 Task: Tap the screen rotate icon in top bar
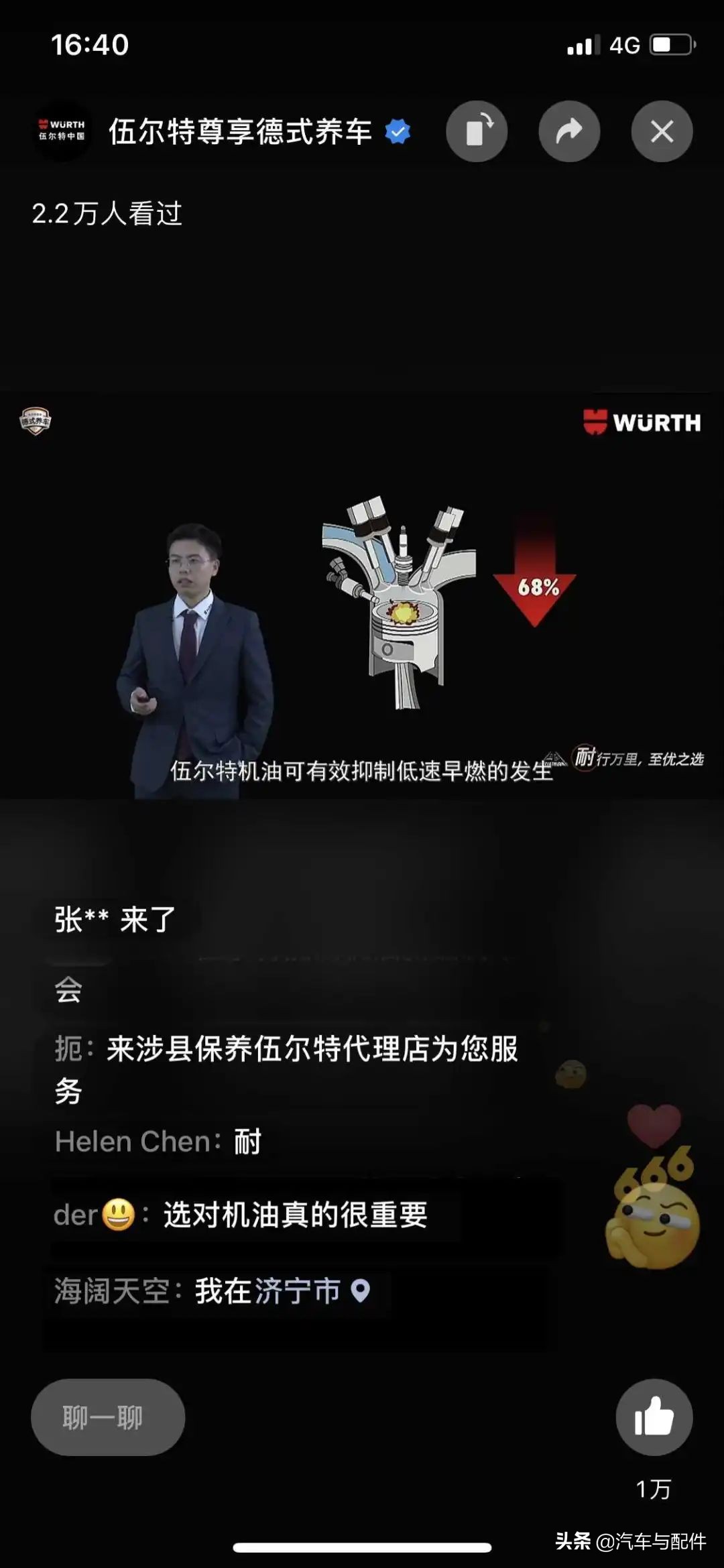pyautogui.click(x=477, y=131)
